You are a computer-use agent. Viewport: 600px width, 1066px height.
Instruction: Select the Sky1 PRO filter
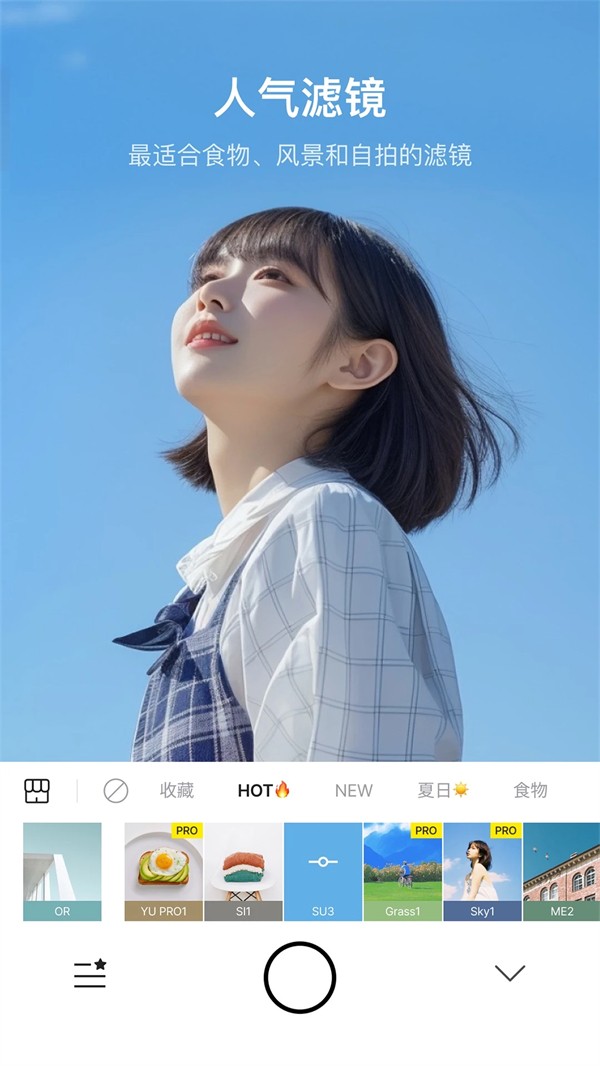482,871
